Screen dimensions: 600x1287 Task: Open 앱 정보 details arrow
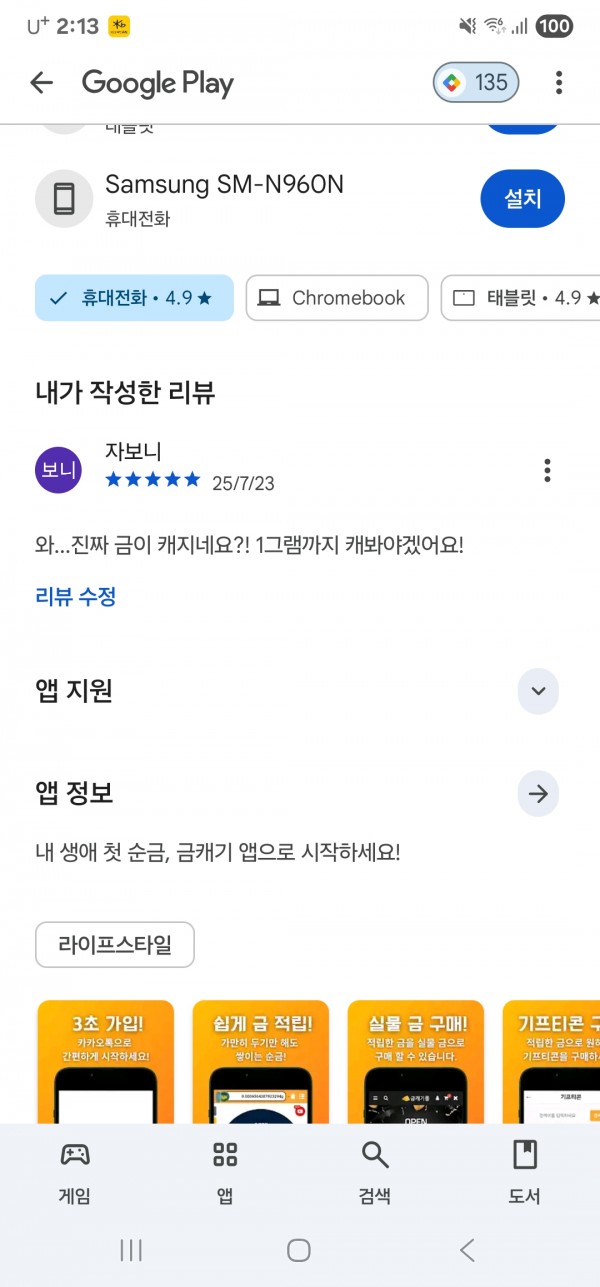coord(538,794)
